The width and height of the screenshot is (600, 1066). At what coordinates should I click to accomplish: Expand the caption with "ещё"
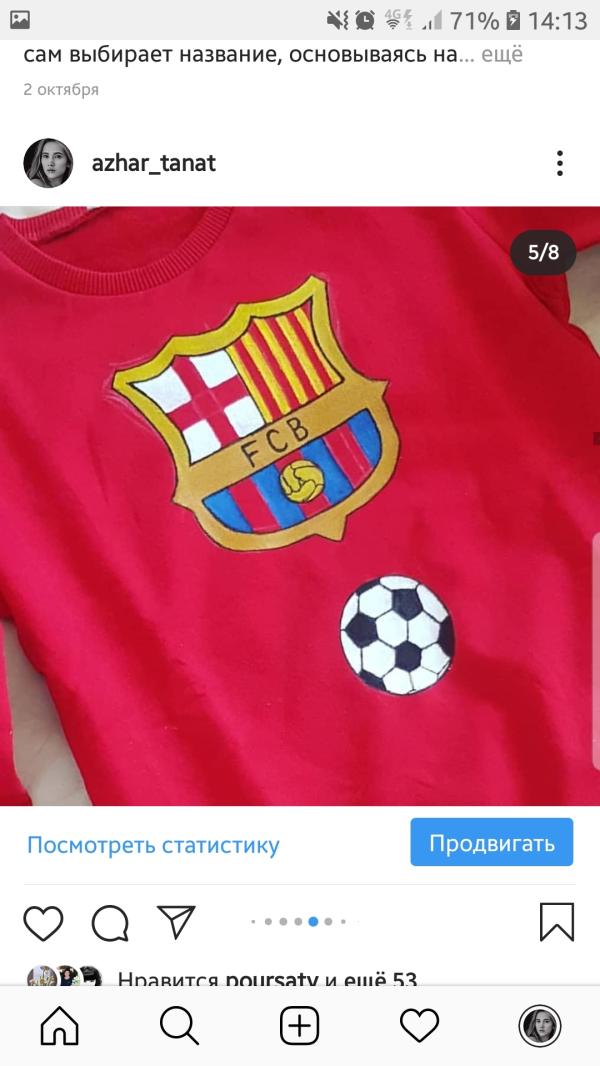coord(501,55)
